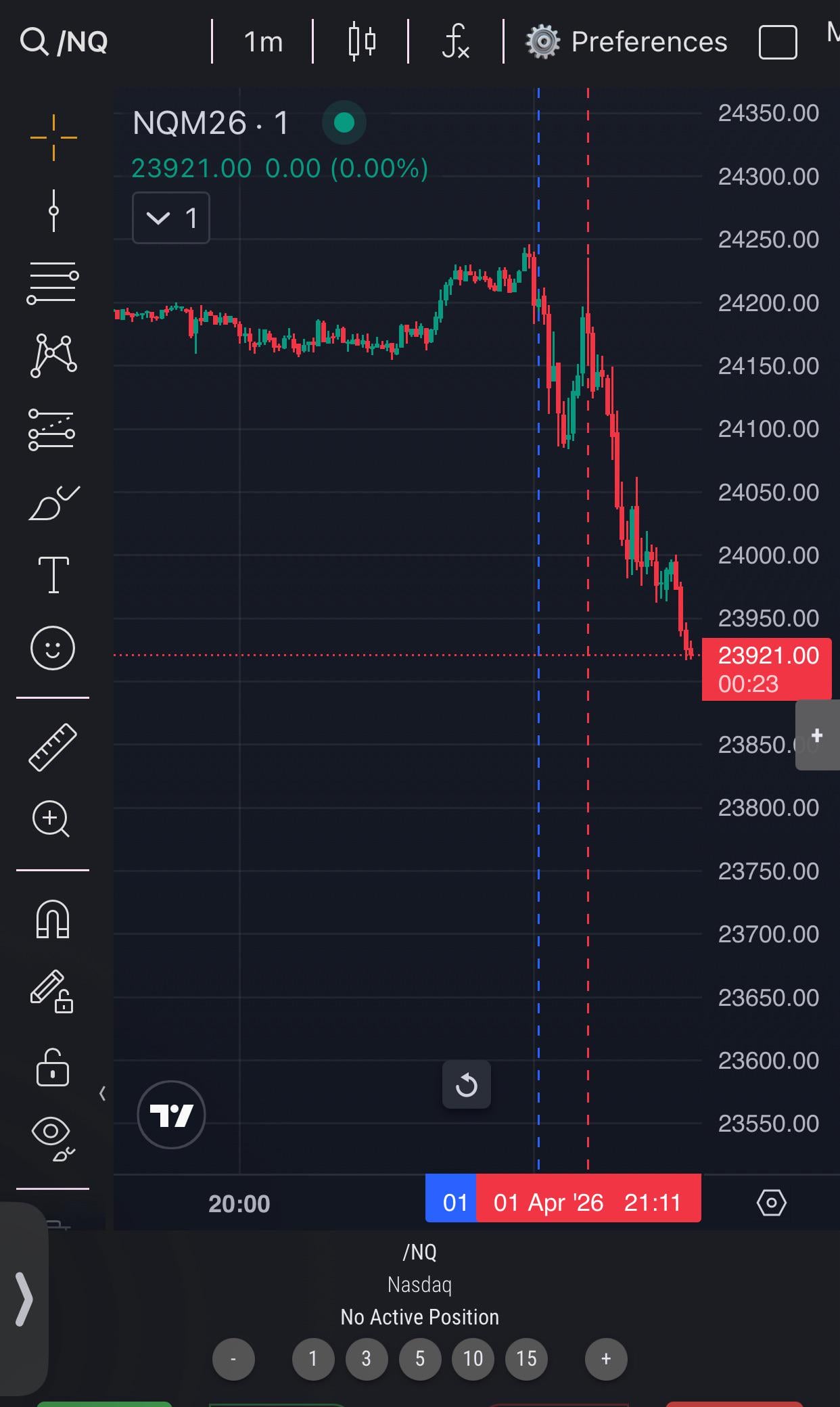Choose the brush drawing tool
This screenshot has height=1407, width=840.
click(53, 503)
